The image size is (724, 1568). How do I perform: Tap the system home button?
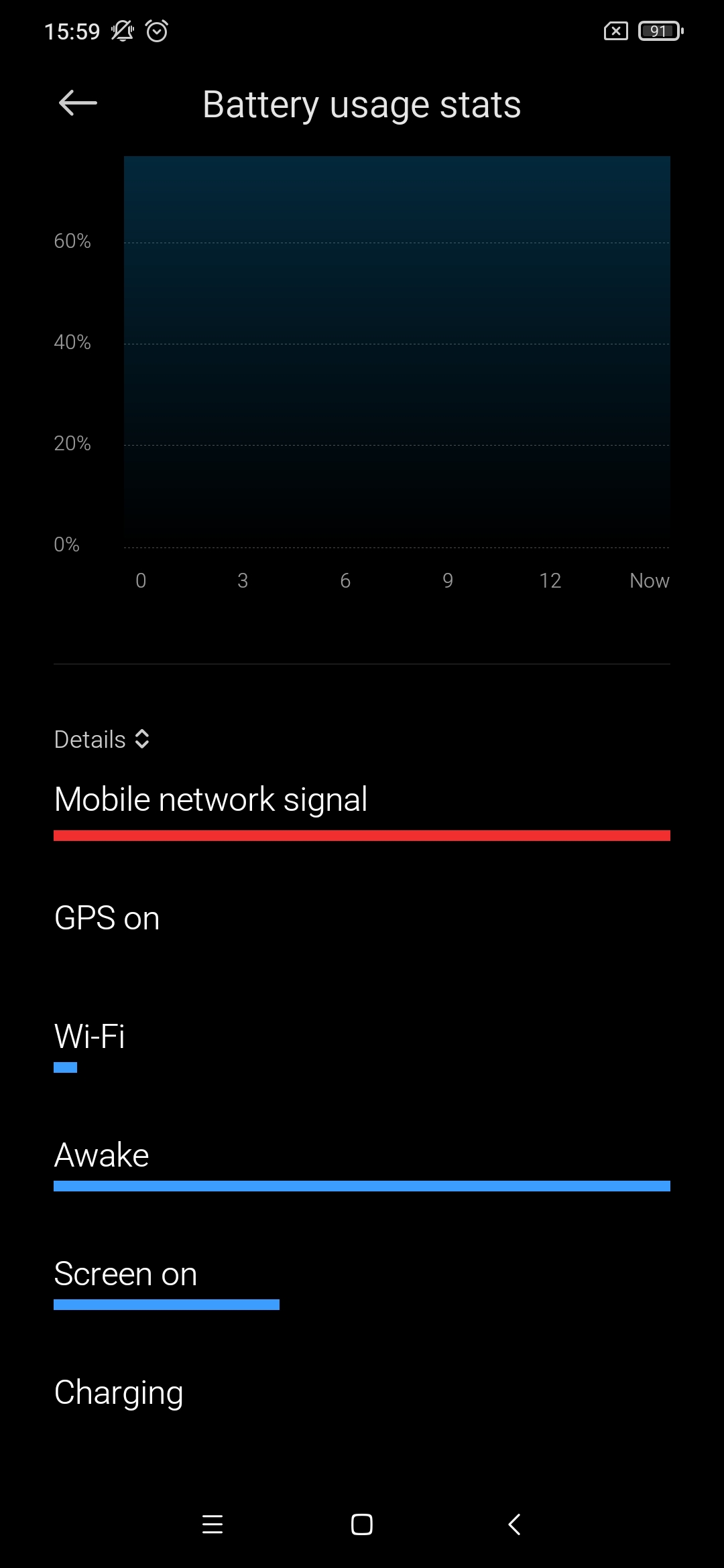coord(361,1524)
